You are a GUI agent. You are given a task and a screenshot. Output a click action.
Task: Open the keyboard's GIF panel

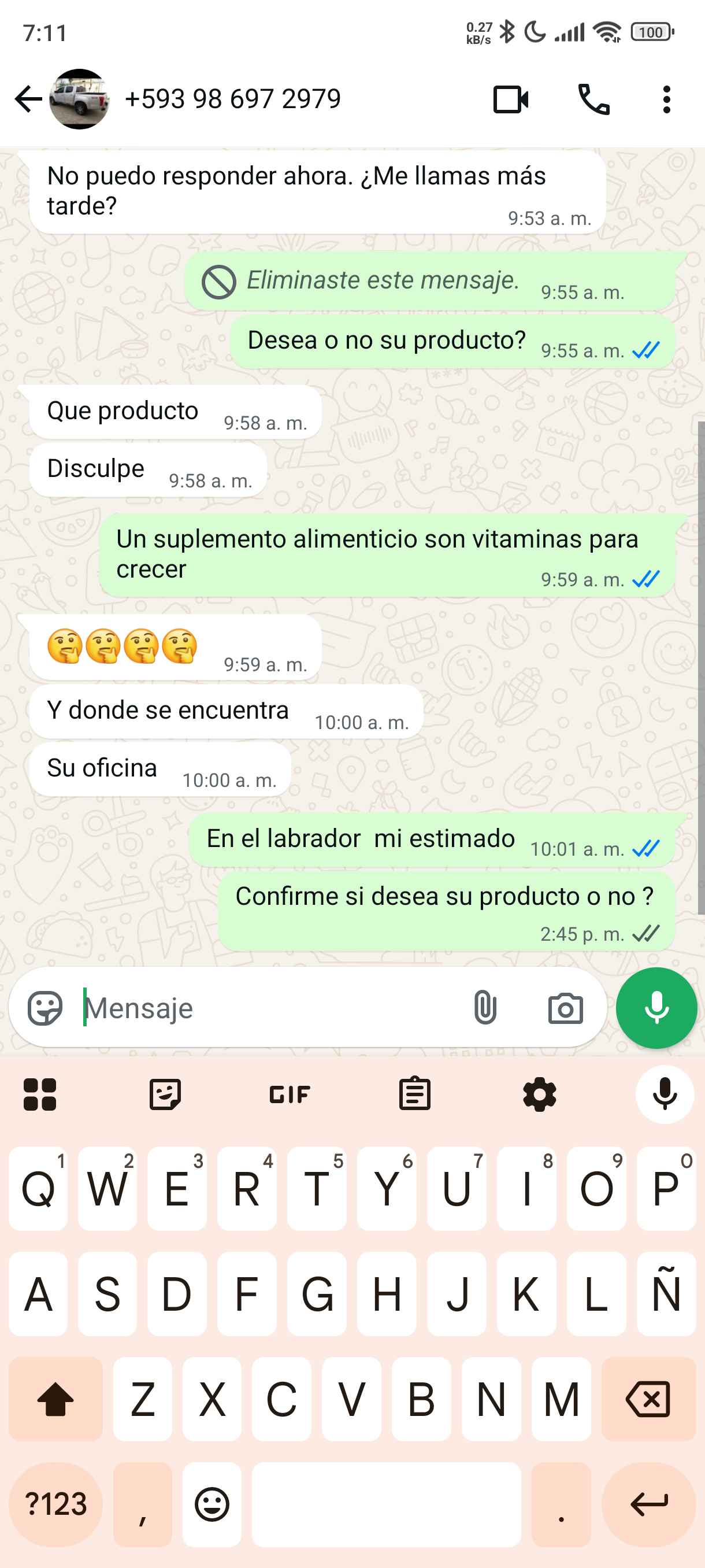(290, 1094)
